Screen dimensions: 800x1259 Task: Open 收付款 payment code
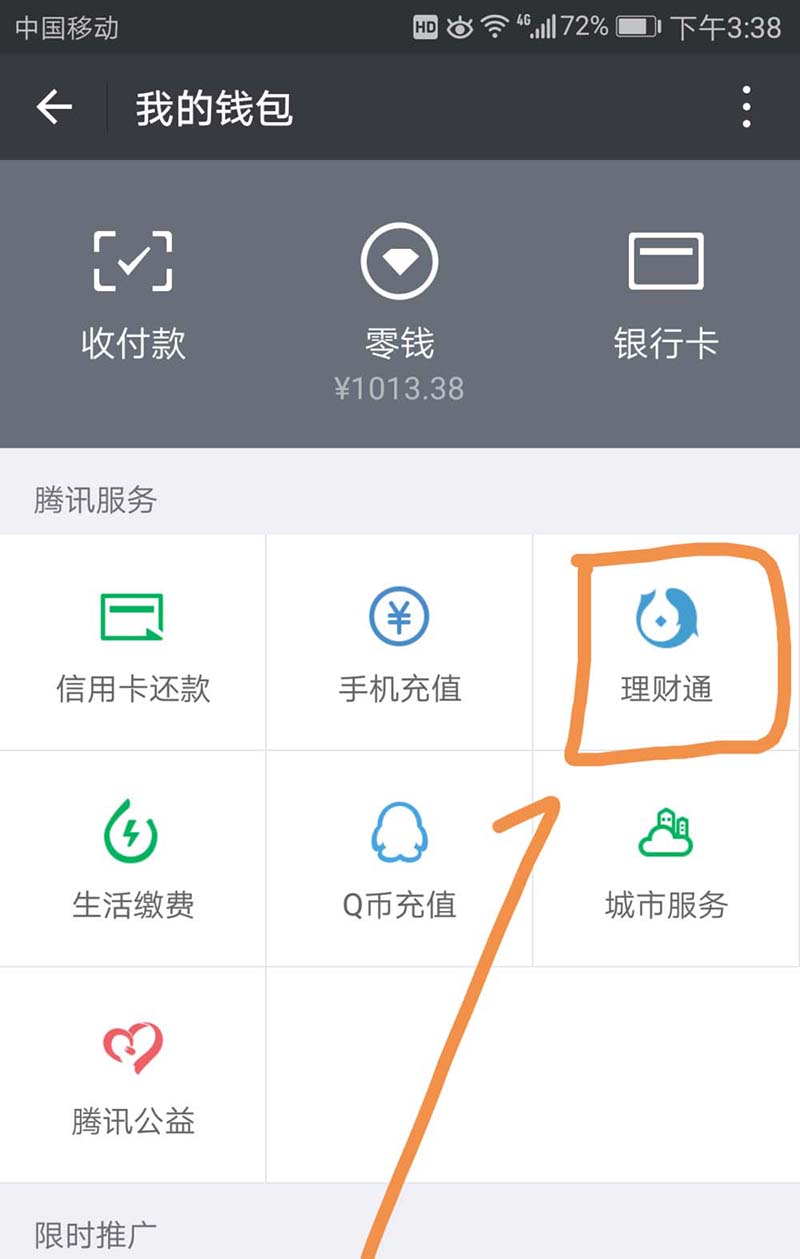tap(133, 295)
